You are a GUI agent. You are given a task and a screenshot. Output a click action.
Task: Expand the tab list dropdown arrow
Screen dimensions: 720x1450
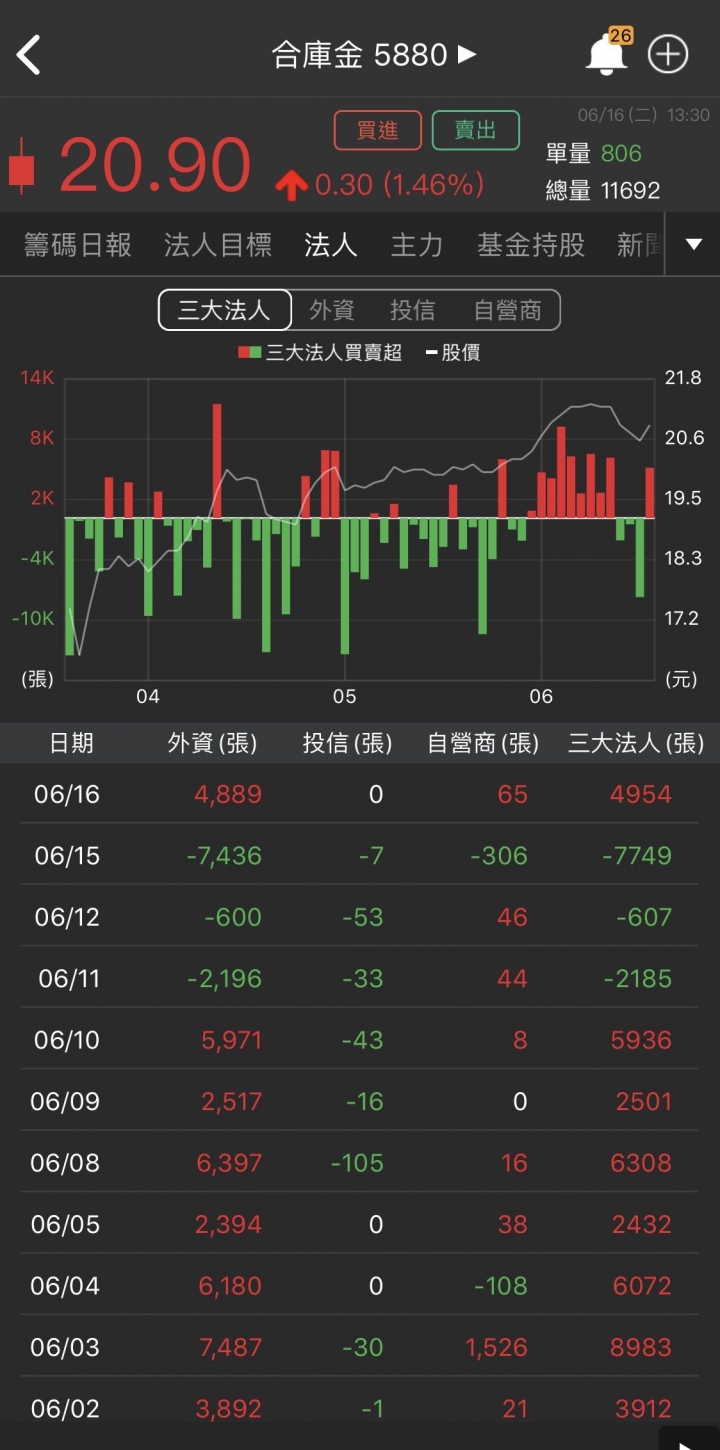(694, 244)
